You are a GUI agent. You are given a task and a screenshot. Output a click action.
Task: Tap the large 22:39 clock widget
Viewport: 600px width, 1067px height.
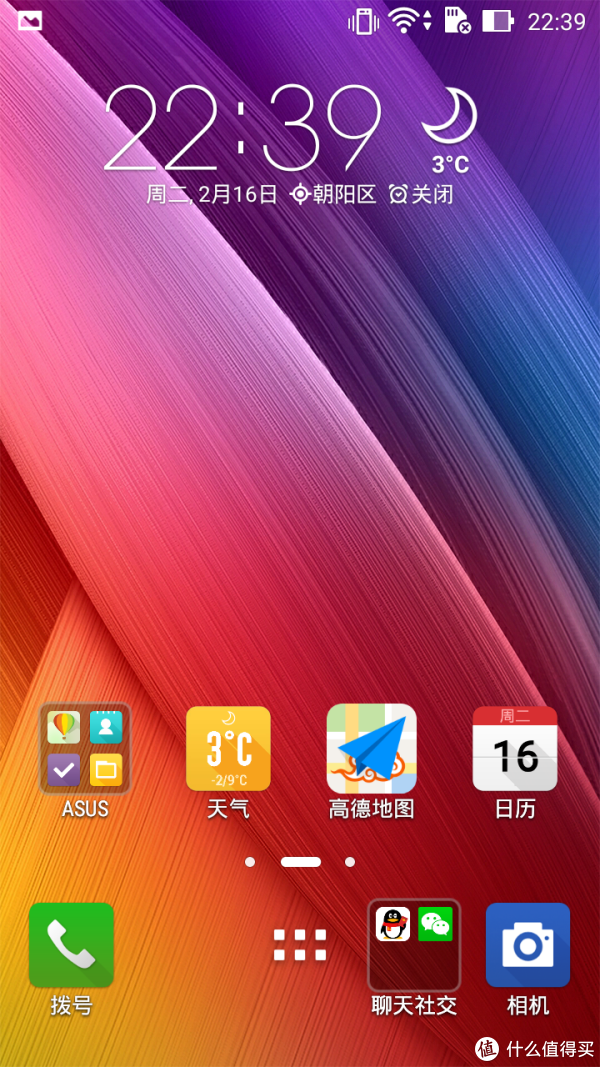242,127
